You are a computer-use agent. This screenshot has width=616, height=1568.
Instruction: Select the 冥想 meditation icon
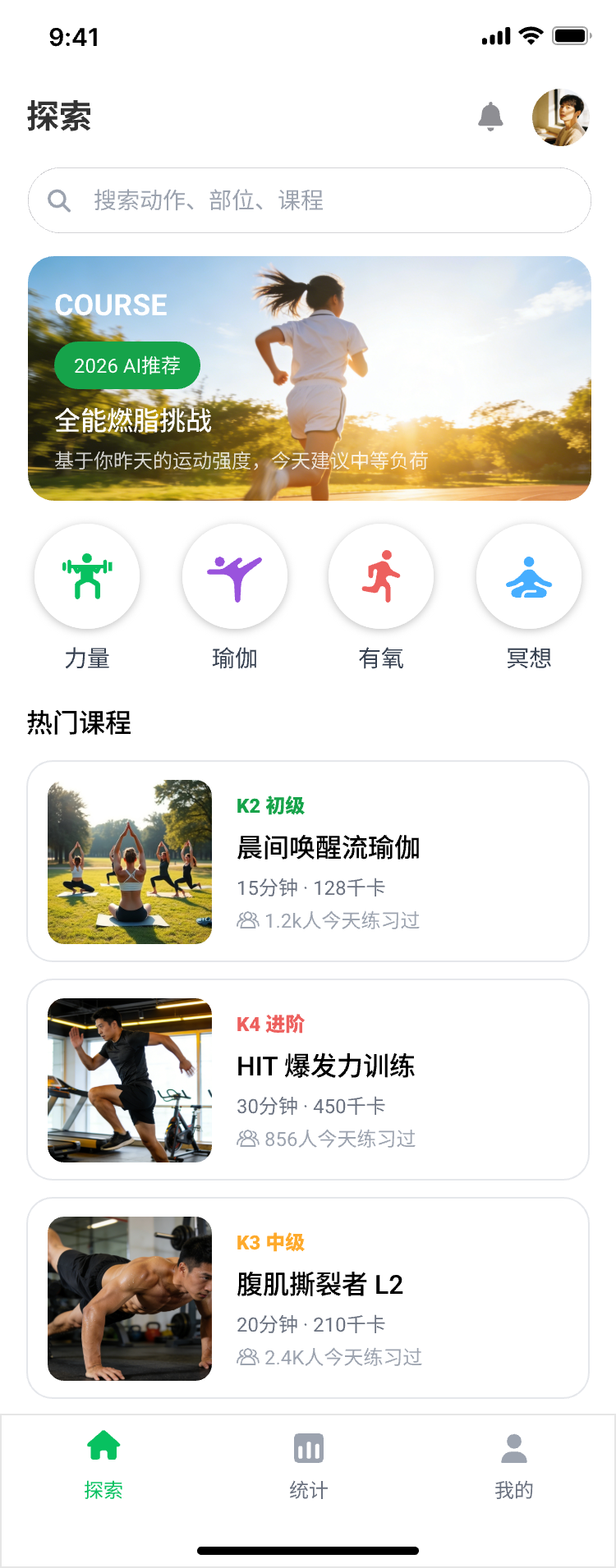pos(528,575)
